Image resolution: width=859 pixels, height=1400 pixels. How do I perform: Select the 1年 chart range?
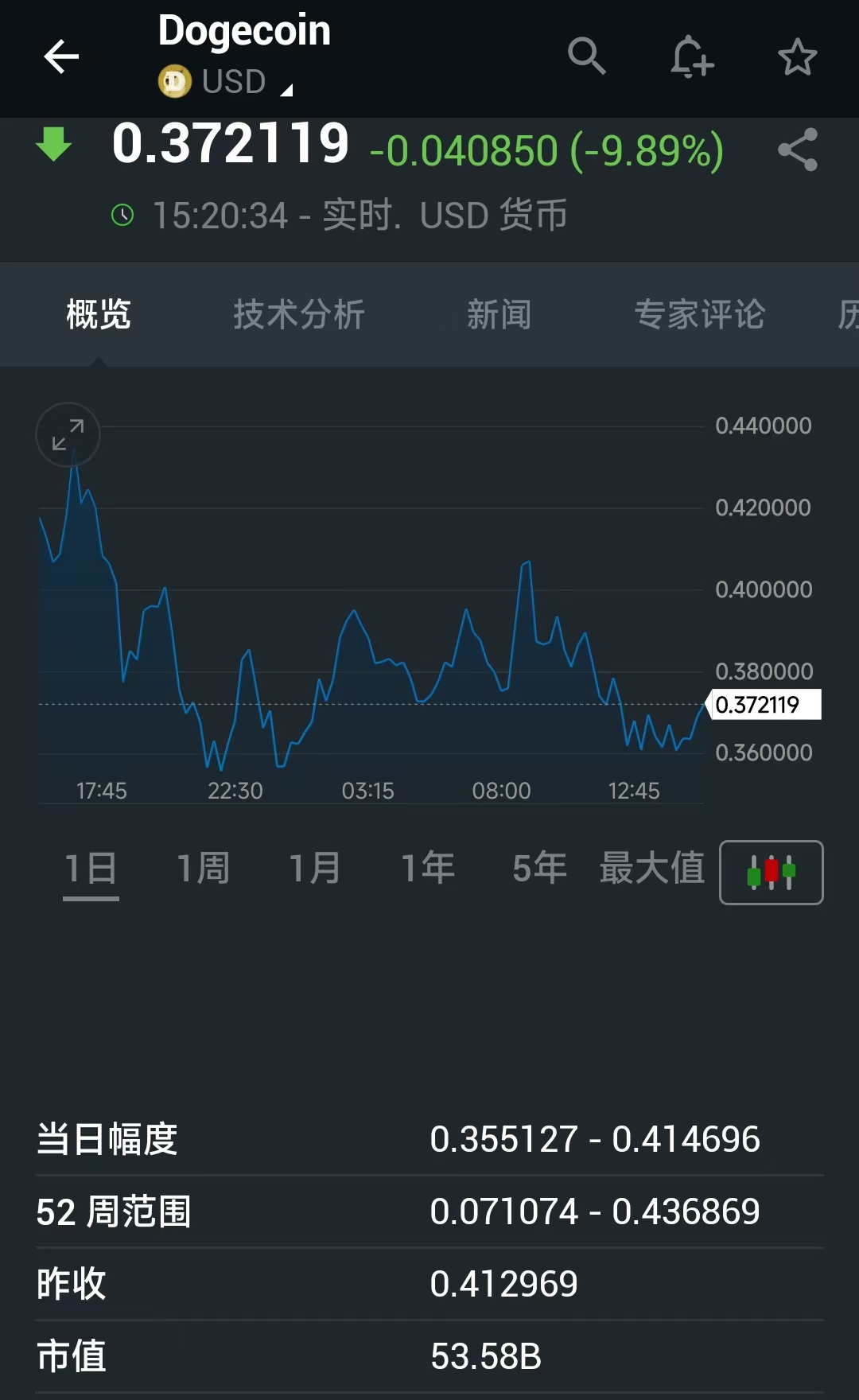[x=427, y=869]
